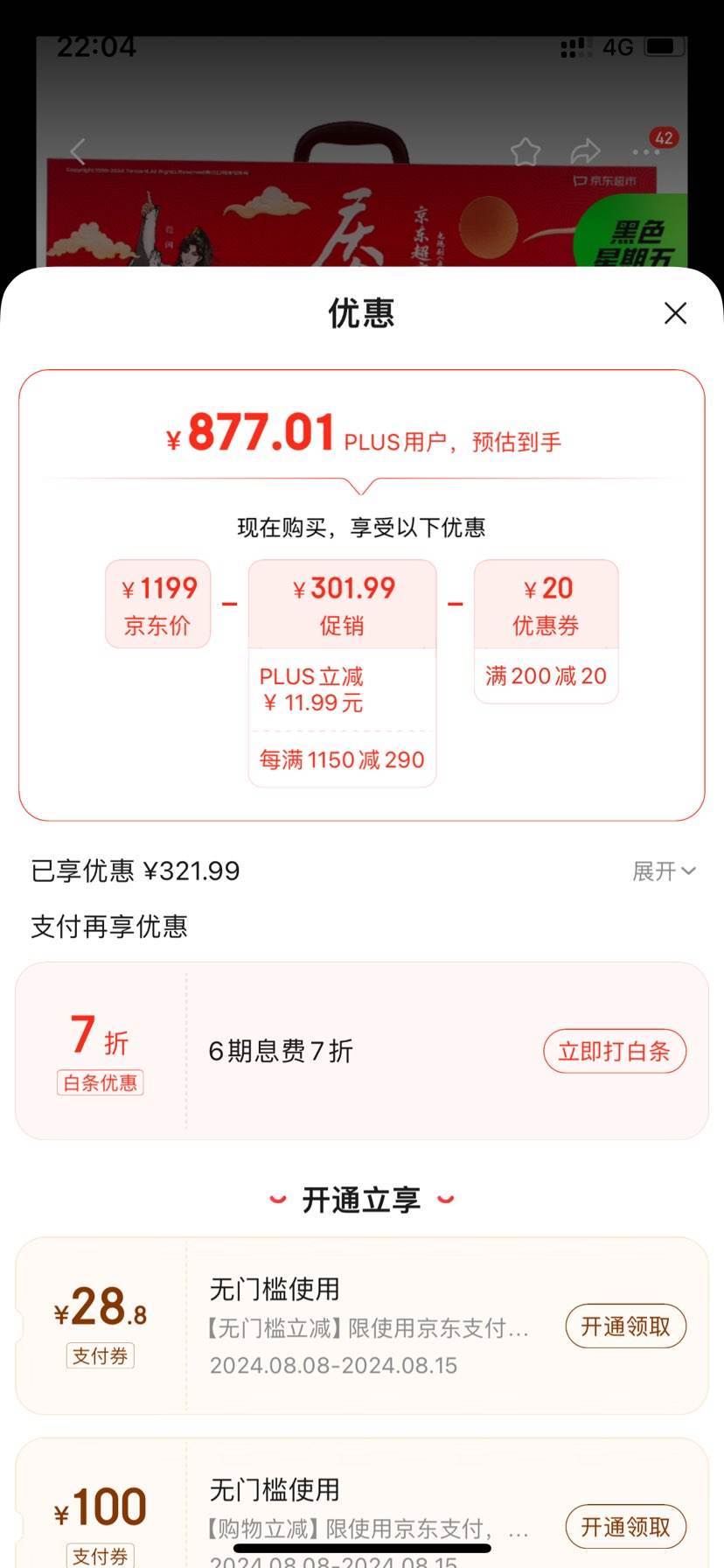View the ¥301.99 促销 promotion box

[x=342, y=604]
